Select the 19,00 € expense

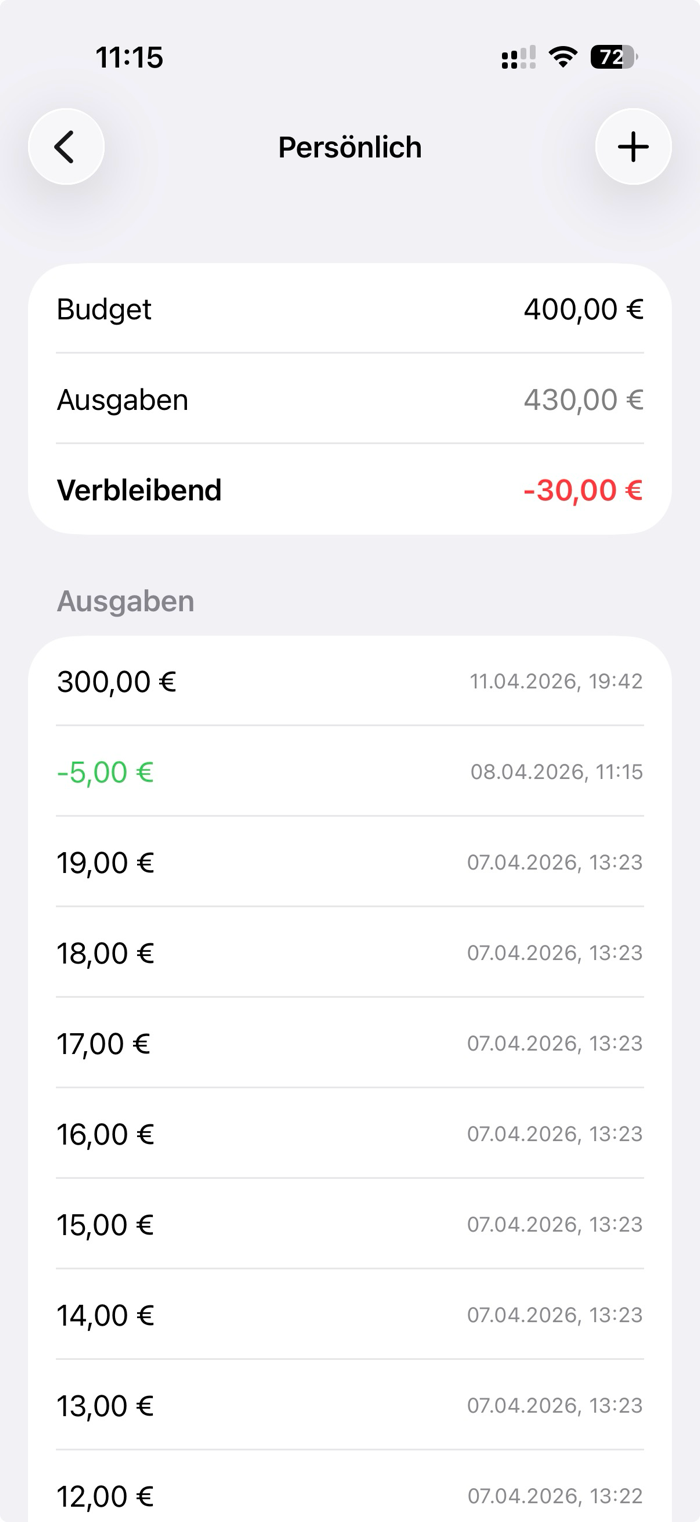coord(350,862)
